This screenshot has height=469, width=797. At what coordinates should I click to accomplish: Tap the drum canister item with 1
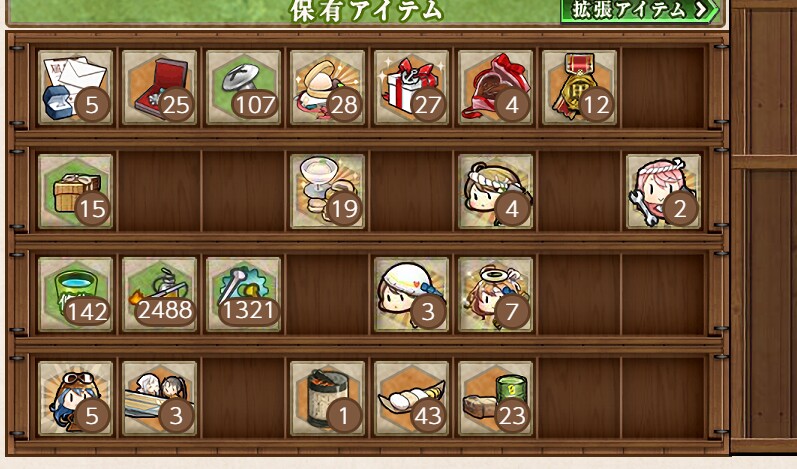click(327, 398)
